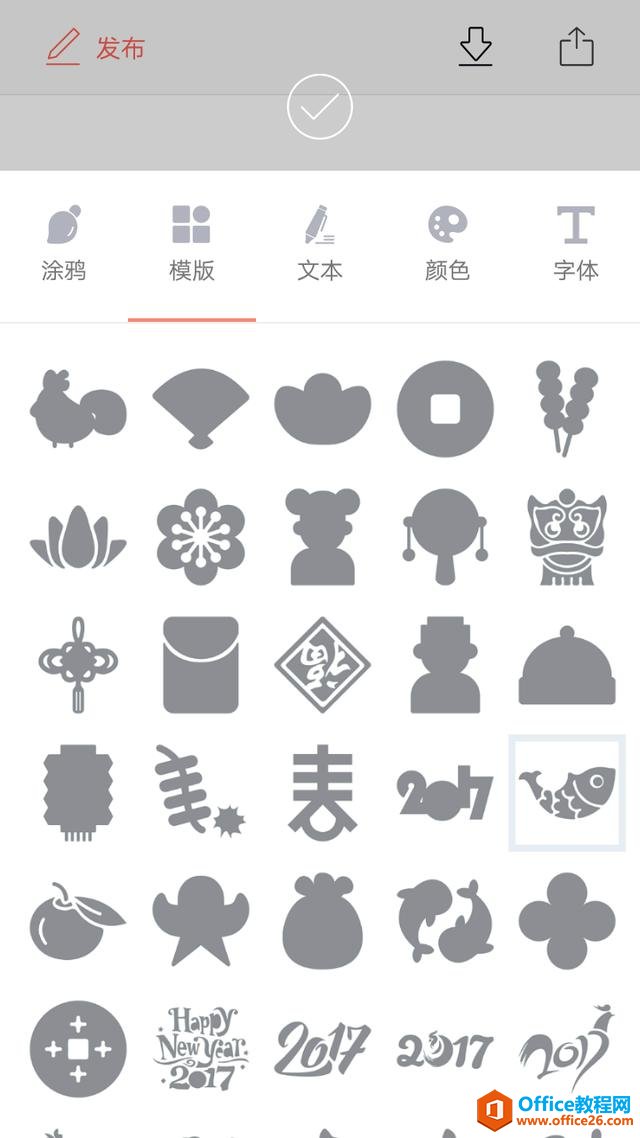Screen dimensions: 640x1138
Task: Select the single fish template
Action: (566, 792)
